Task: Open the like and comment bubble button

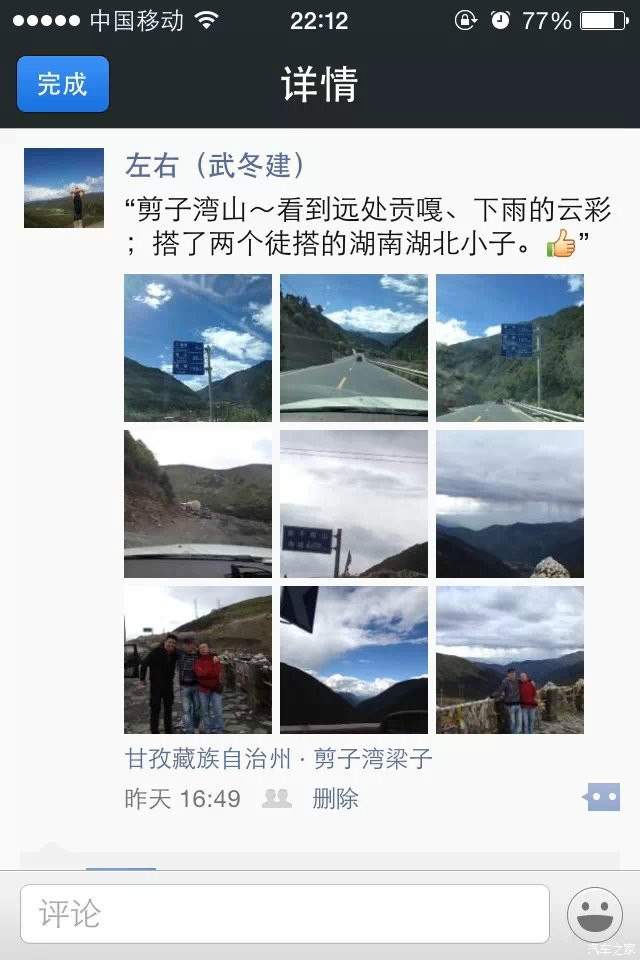Action: click(603, 797)
